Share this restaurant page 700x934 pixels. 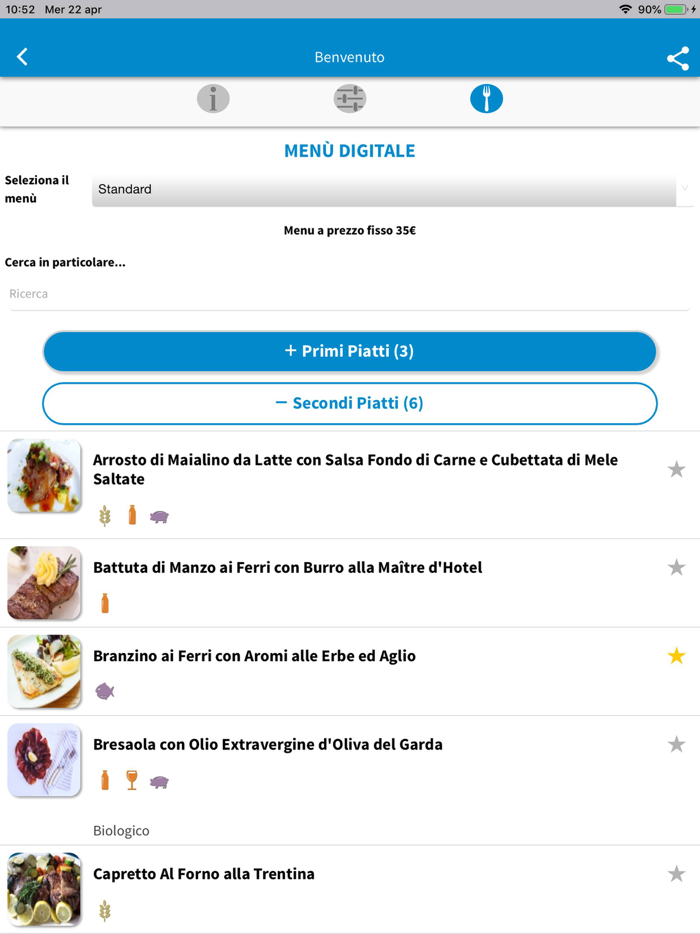click(x=678, y=58)
